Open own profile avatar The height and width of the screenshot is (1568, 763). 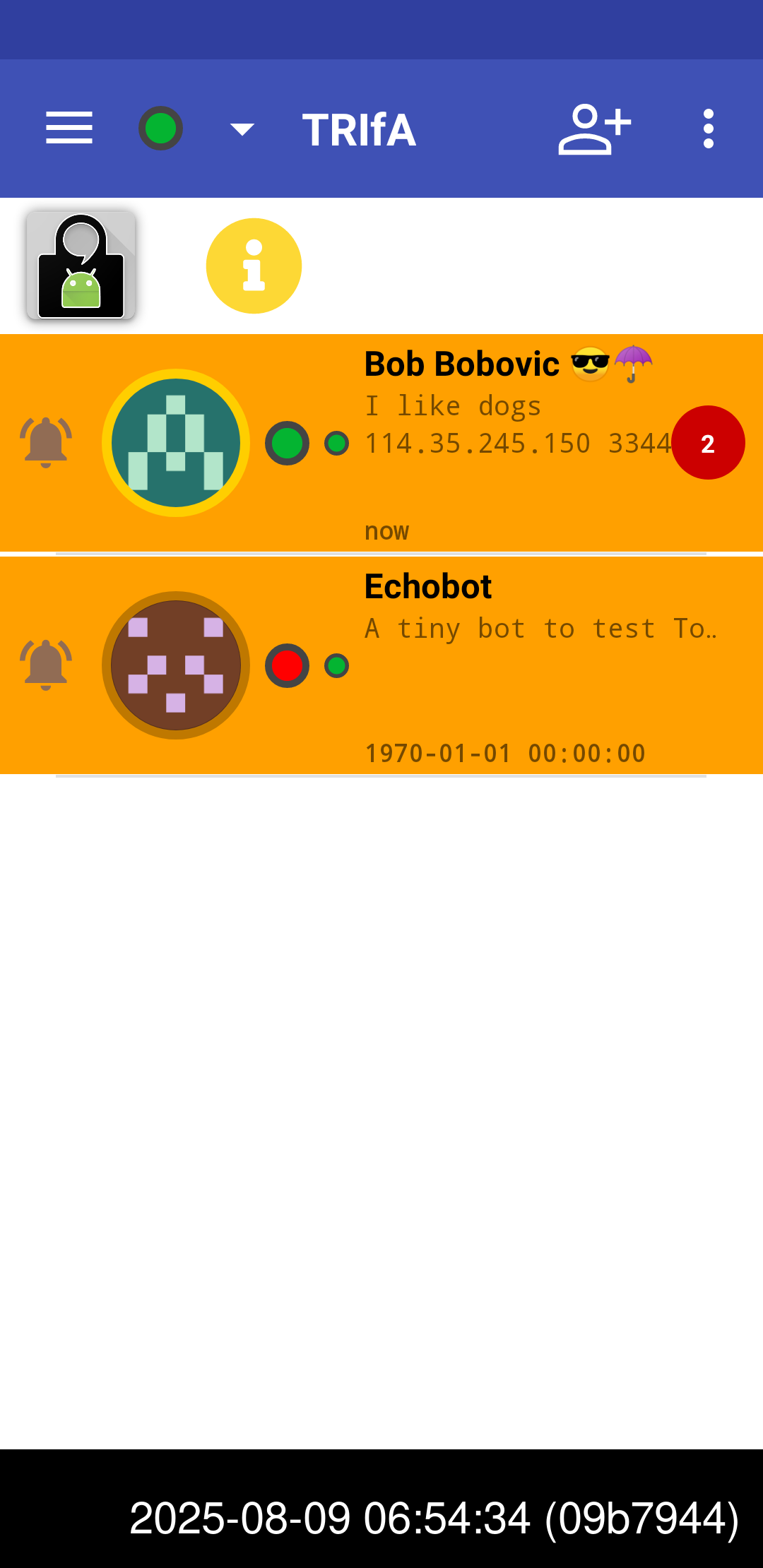[x=81, y=266]
